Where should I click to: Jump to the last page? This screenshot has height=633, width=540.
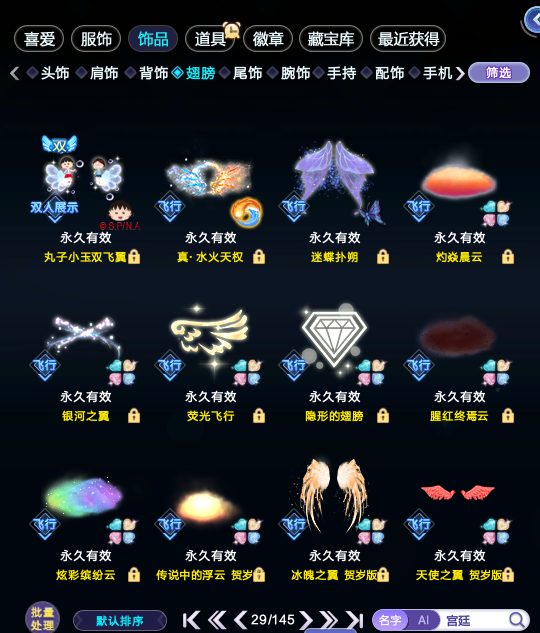click(x=354, y=620)
